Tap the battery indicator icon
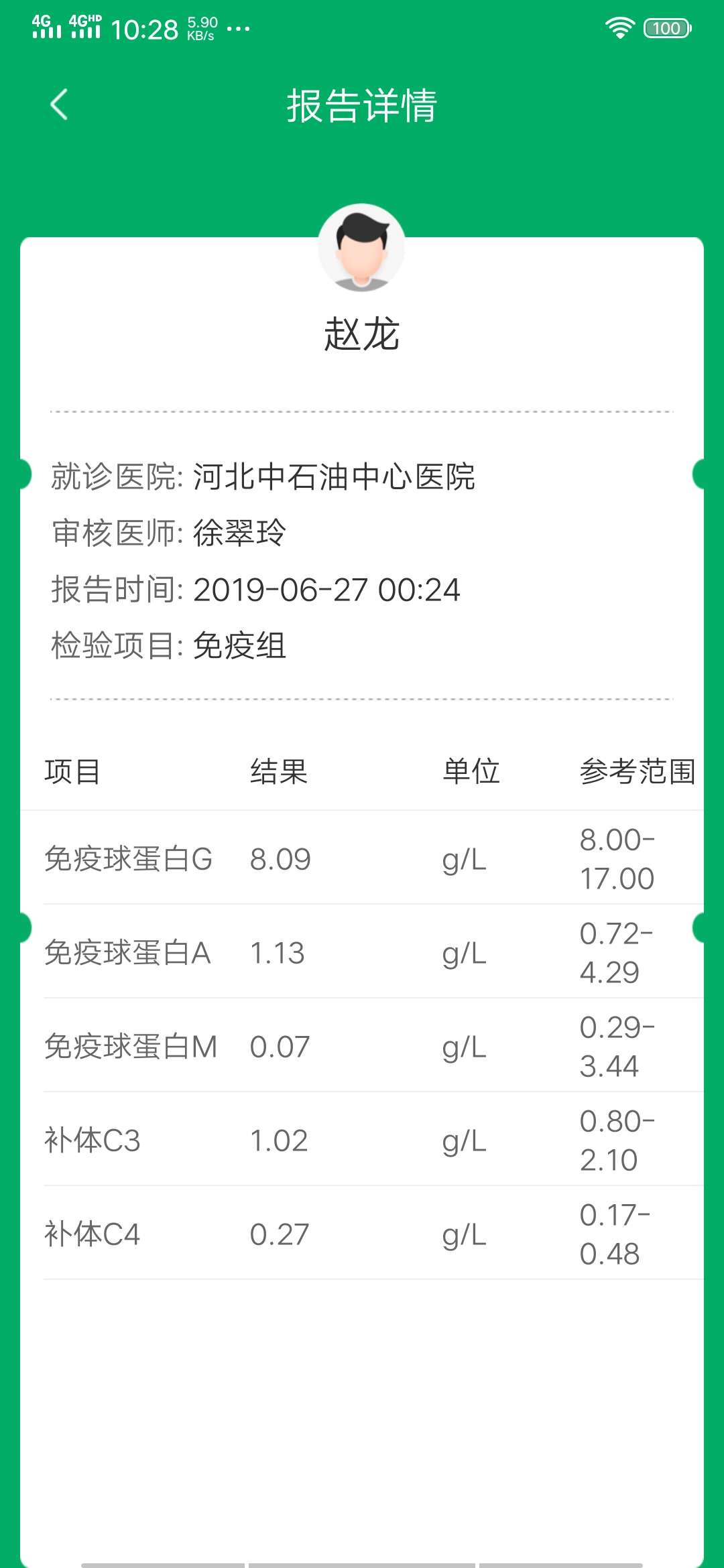 tap(667, 27)
